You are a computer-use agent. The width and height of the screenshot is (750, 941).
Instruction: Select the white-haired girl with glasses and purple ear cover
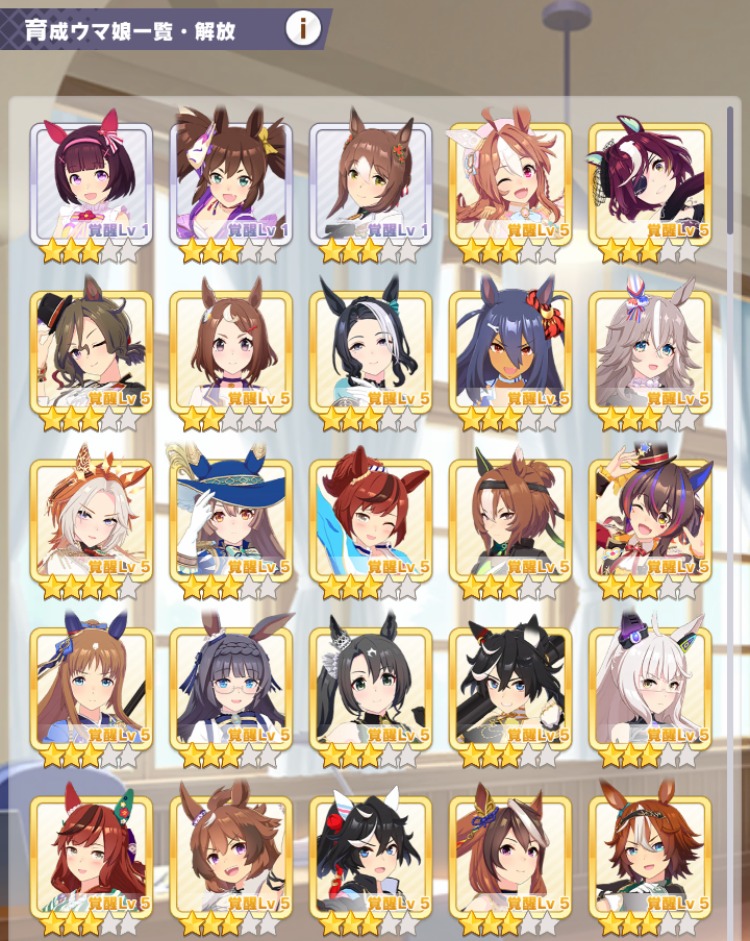[x=650, y=689]
